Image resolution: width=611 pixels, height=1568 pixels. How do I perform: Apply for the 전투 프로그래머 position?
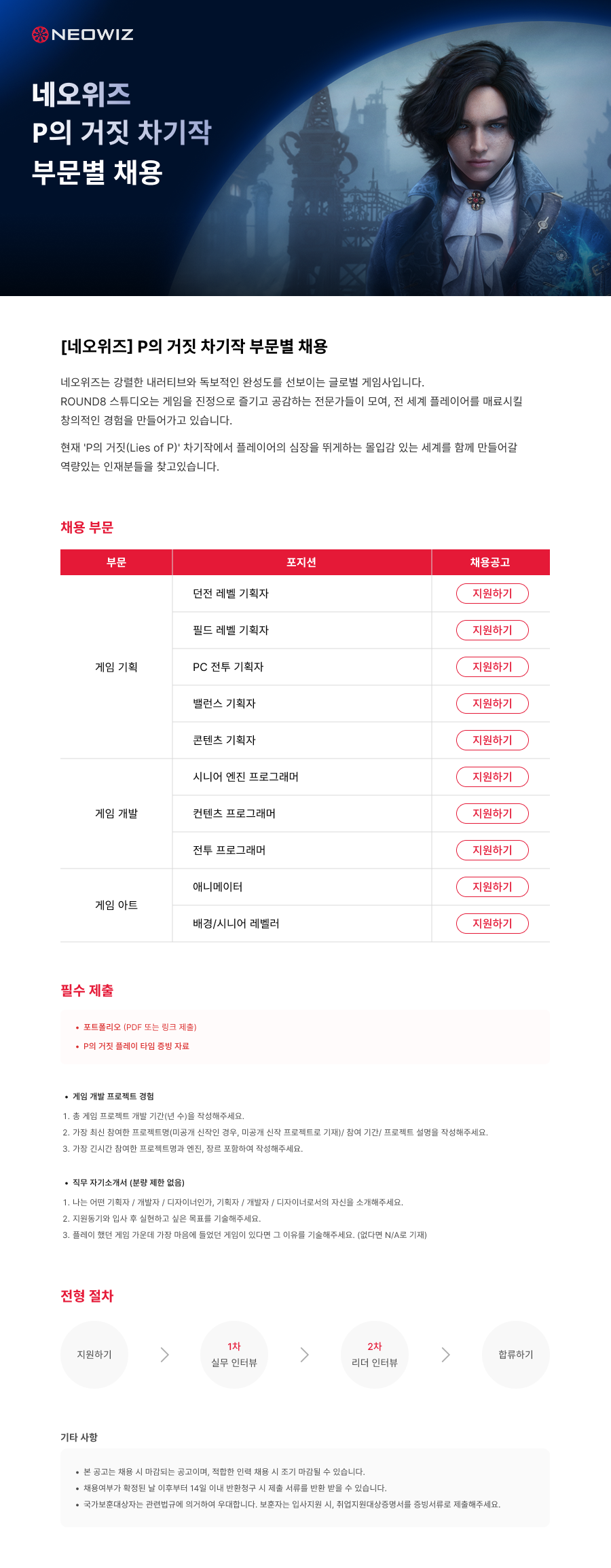point(492,850)
